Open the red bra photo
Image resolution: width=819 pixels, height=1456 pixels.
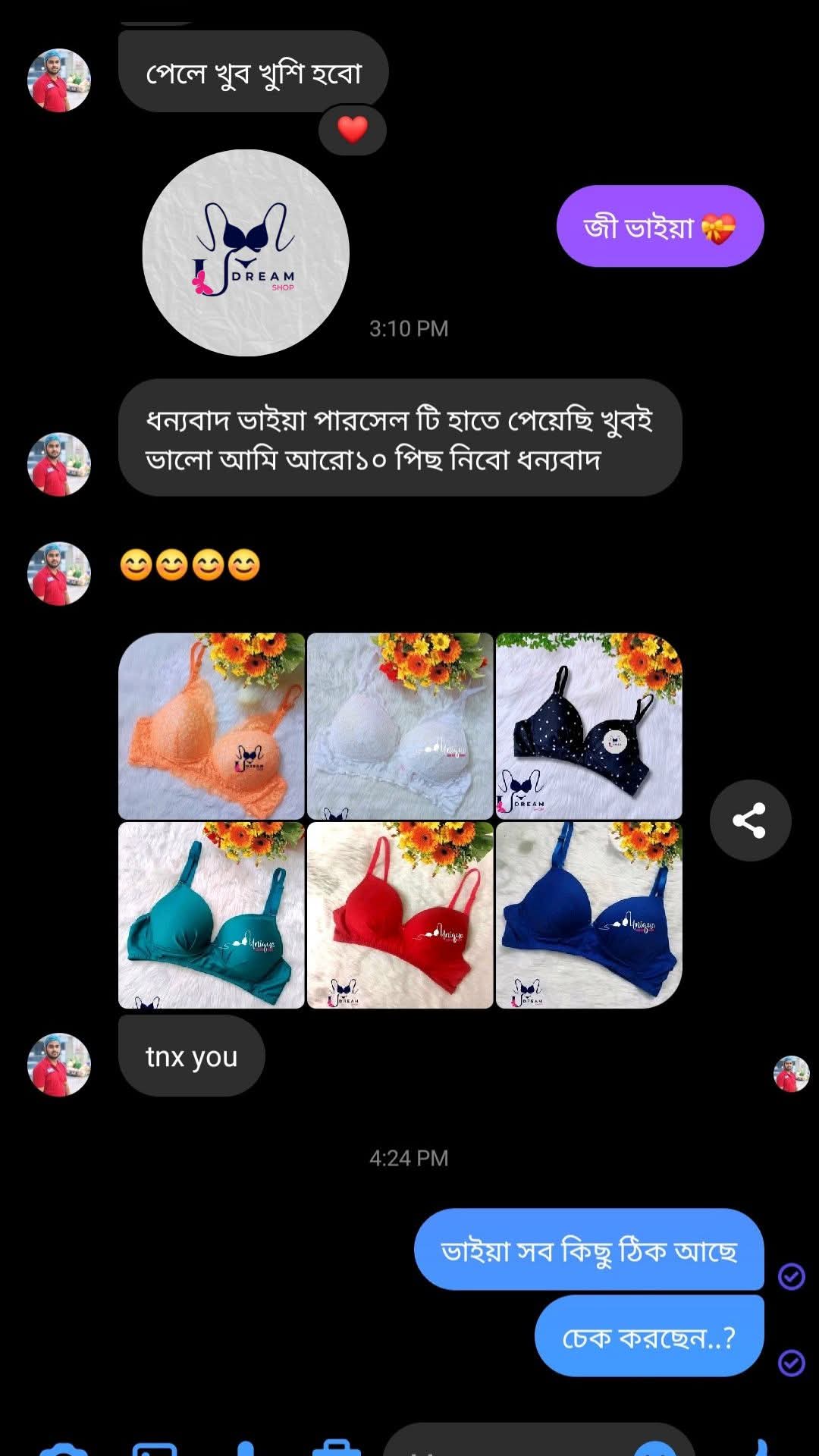pos(400,915)
